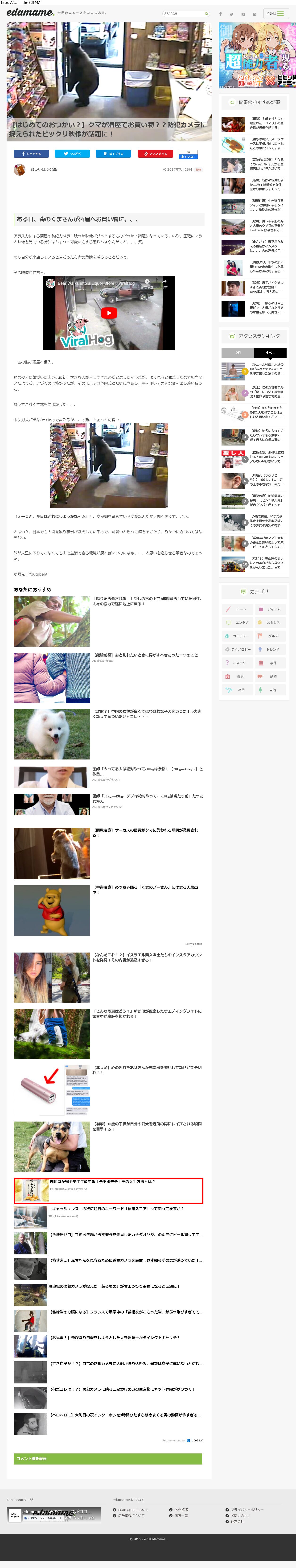Switch ranking to 今月 tab
Screen dimensions: 296x1568
[x=238, y=352]
